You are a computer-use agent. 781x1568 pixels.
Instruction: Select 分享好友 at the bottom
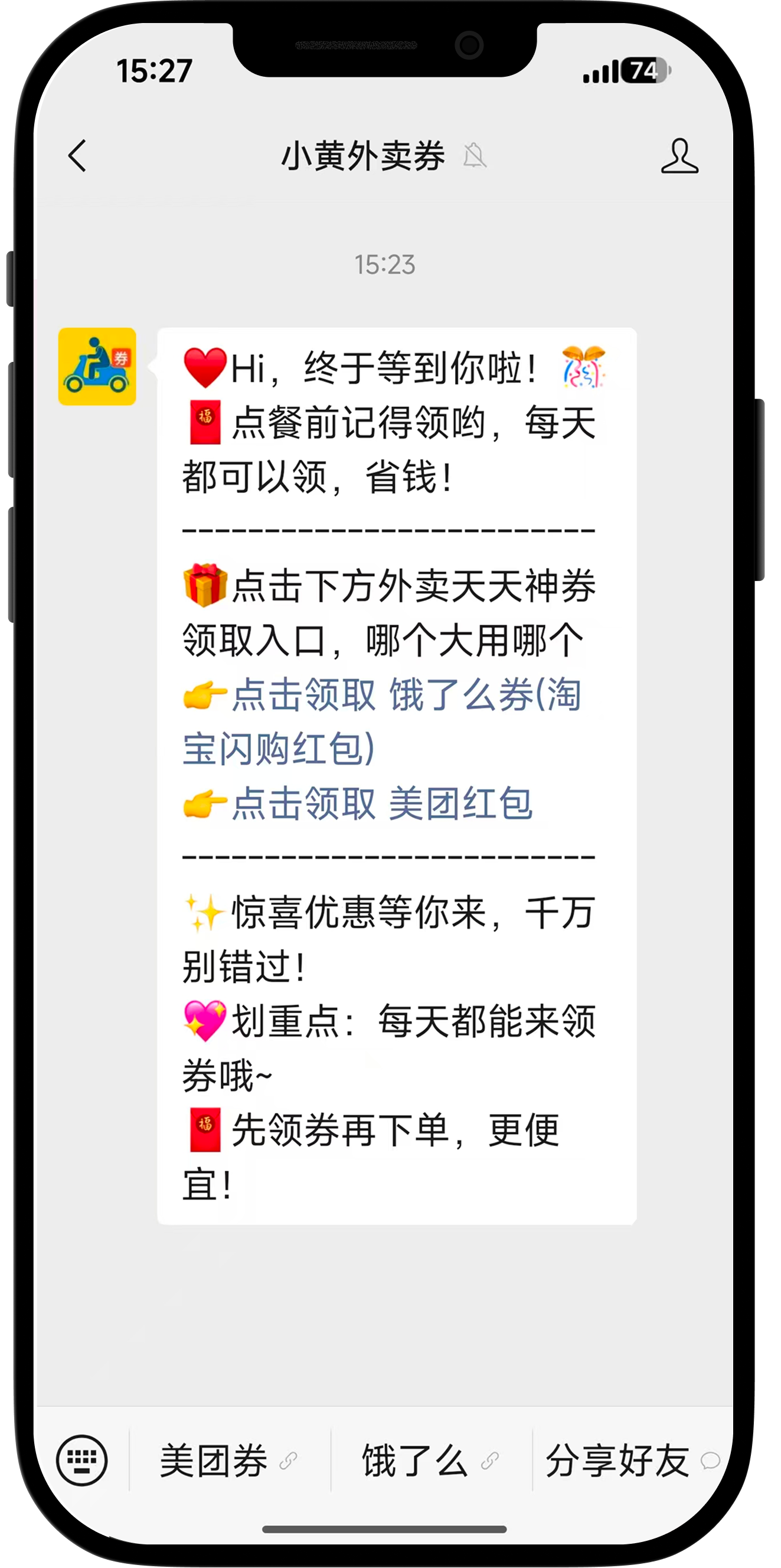pos(631,1461)
